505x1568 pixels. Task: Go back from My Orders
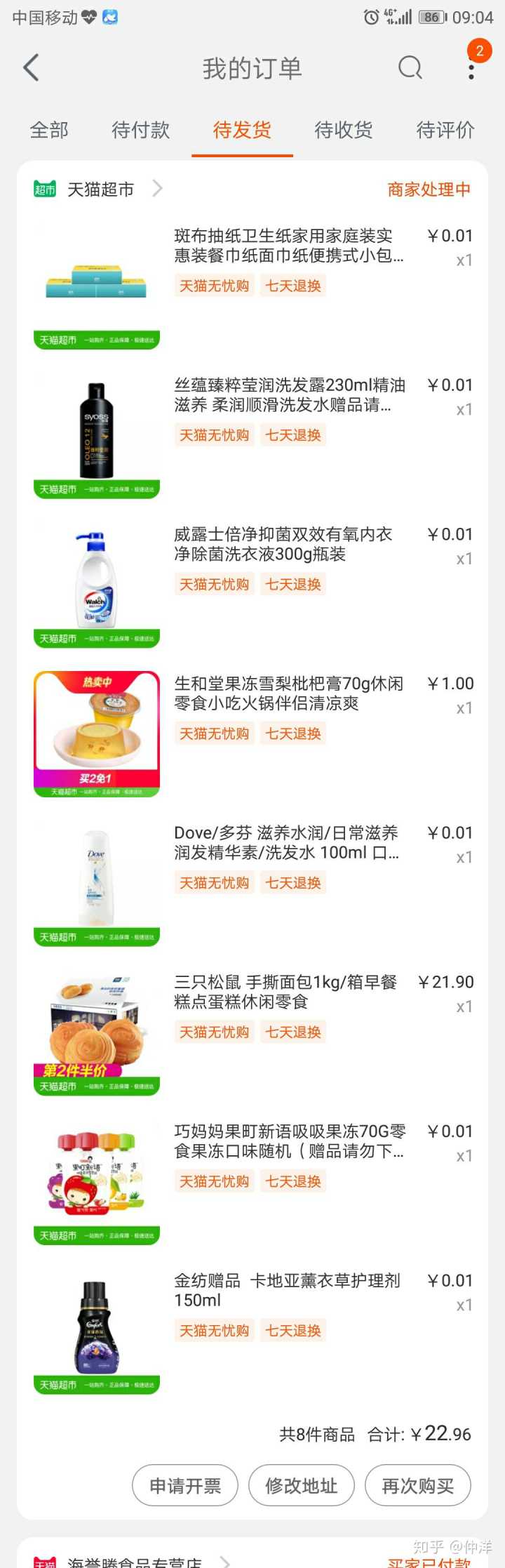click(x=31, y=68)
